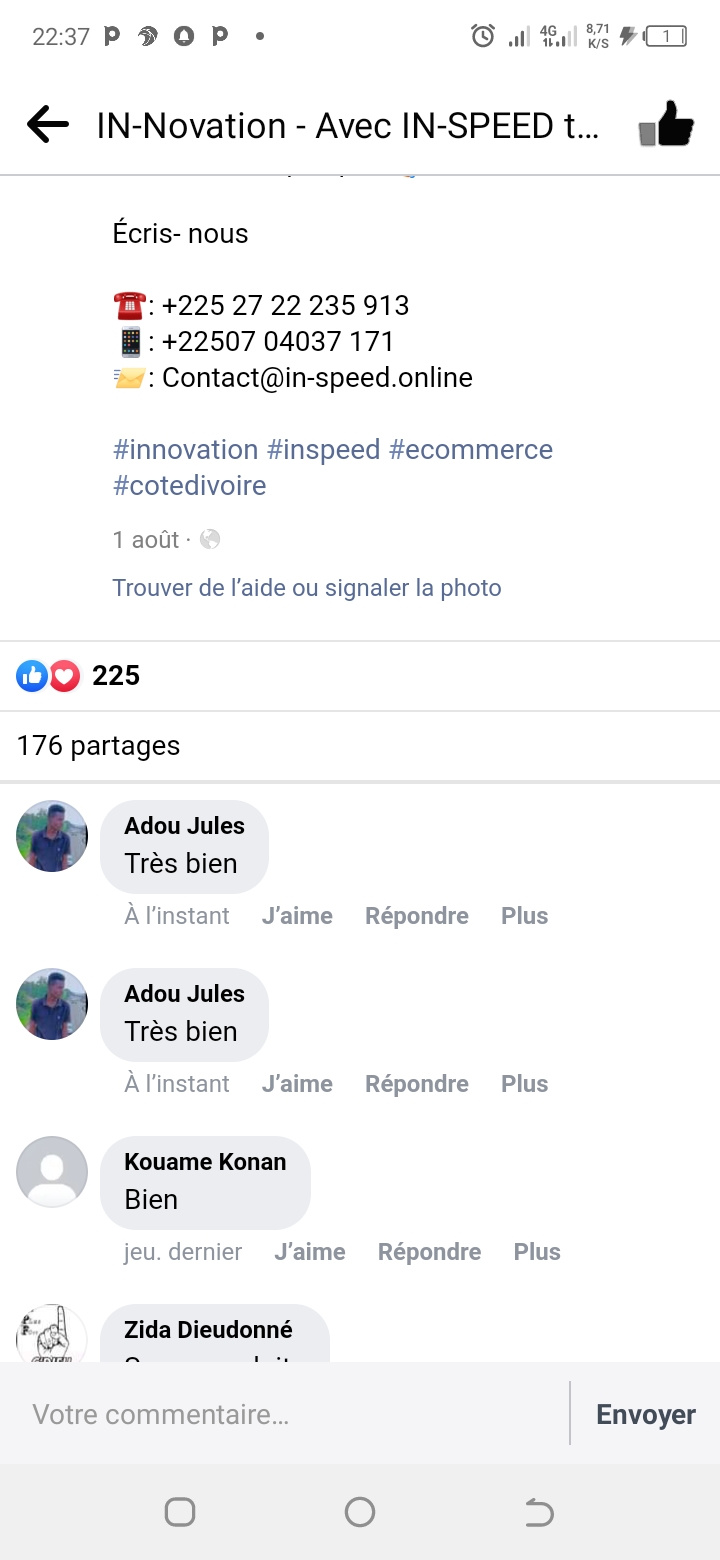Image resolution: width=720 pixels, height=1560 pixels.
Task: Open the #cotedivoire hashtag
Action: (x=189, y=486)
